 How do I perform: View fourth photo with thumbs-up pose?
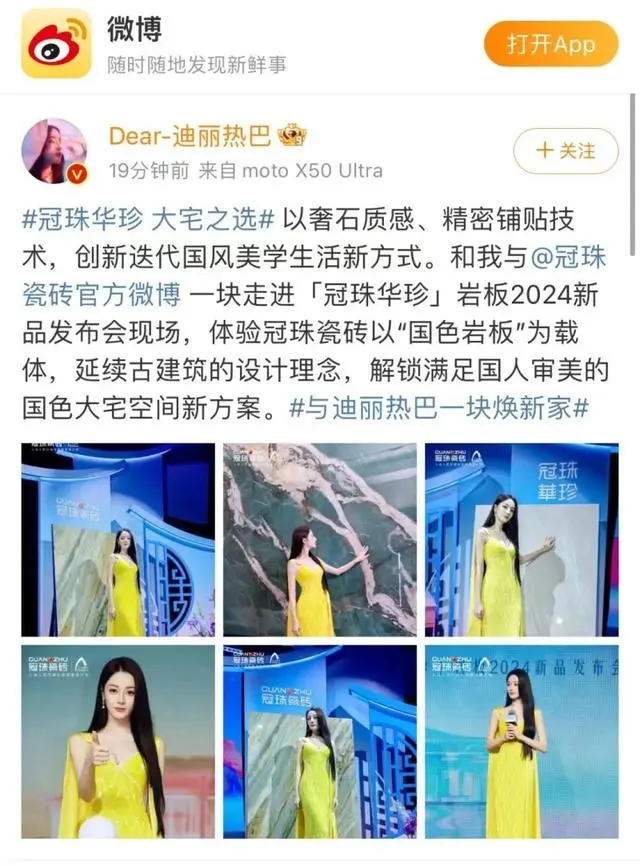118,741
